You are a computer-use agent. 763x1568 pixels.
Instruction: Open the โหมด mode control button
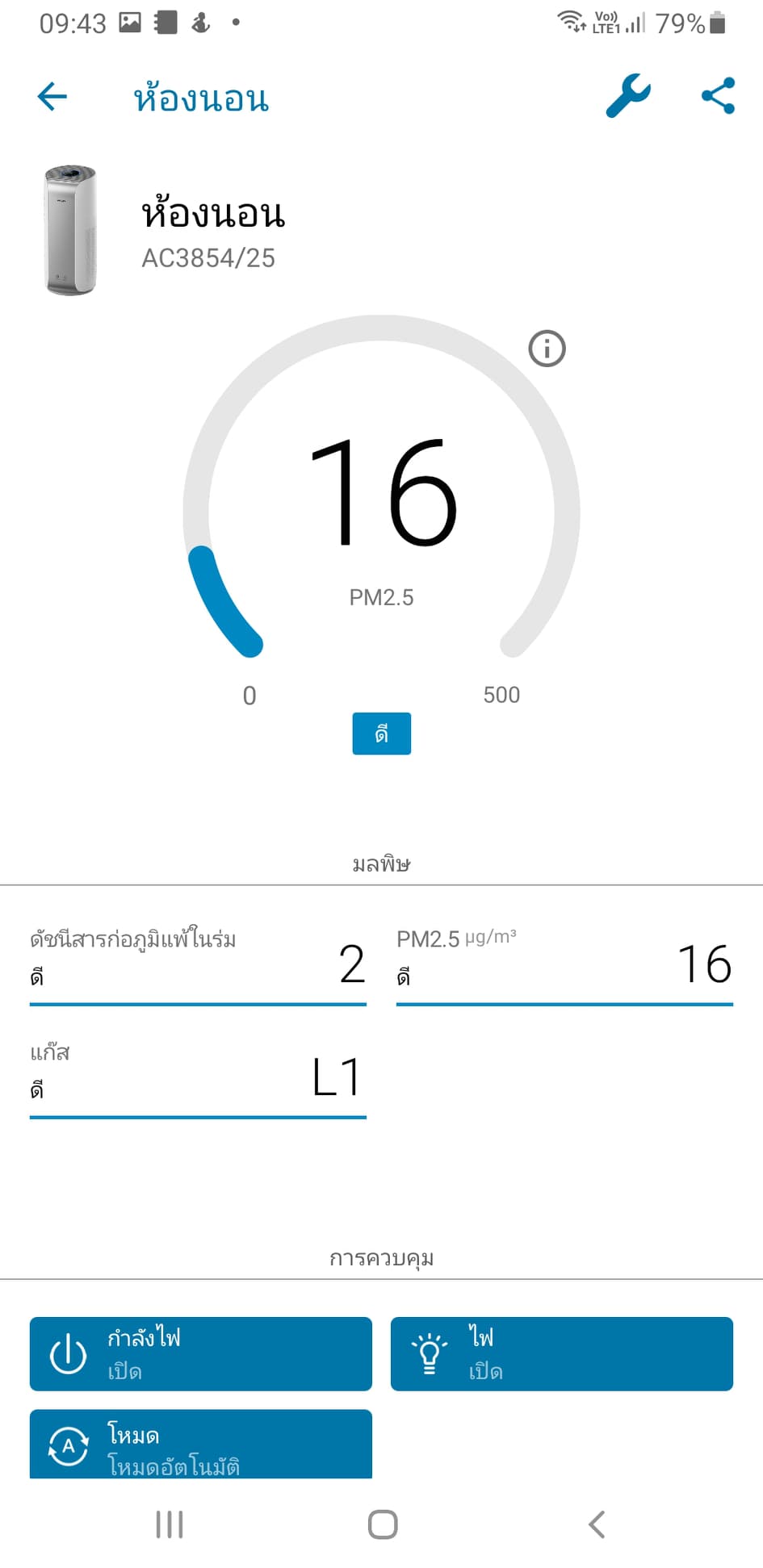[x=200, y=1445]
